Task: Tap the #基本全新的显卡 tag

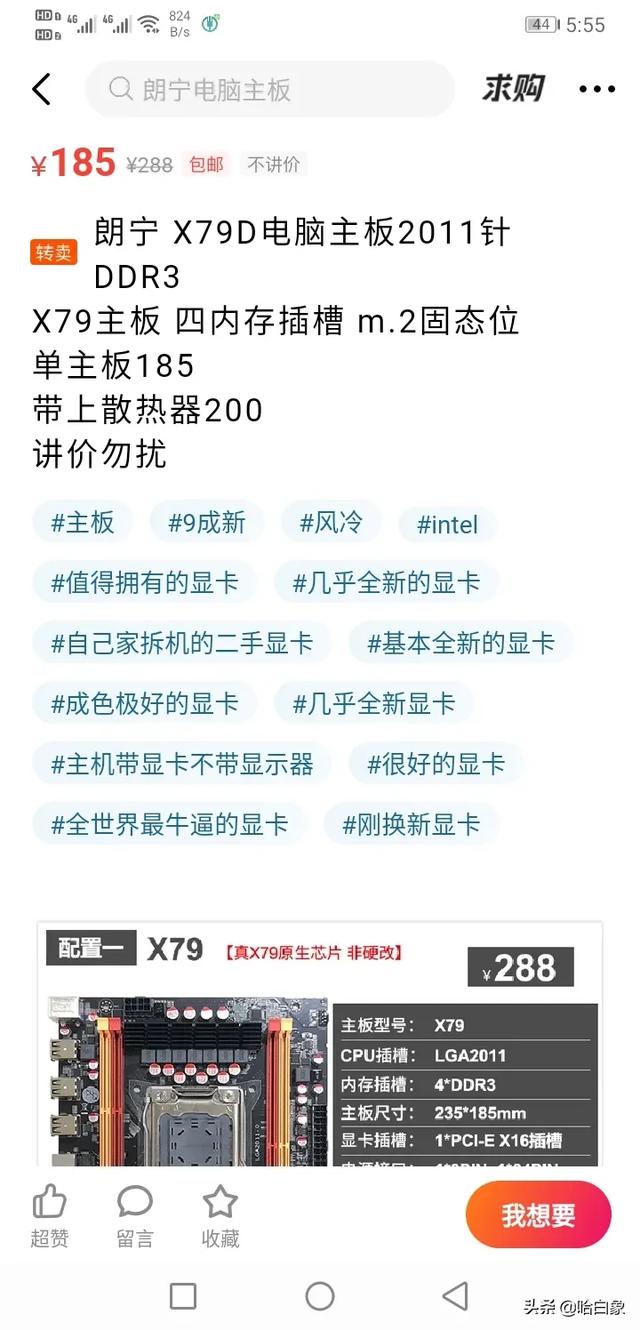Action: (x=461, y=643)
